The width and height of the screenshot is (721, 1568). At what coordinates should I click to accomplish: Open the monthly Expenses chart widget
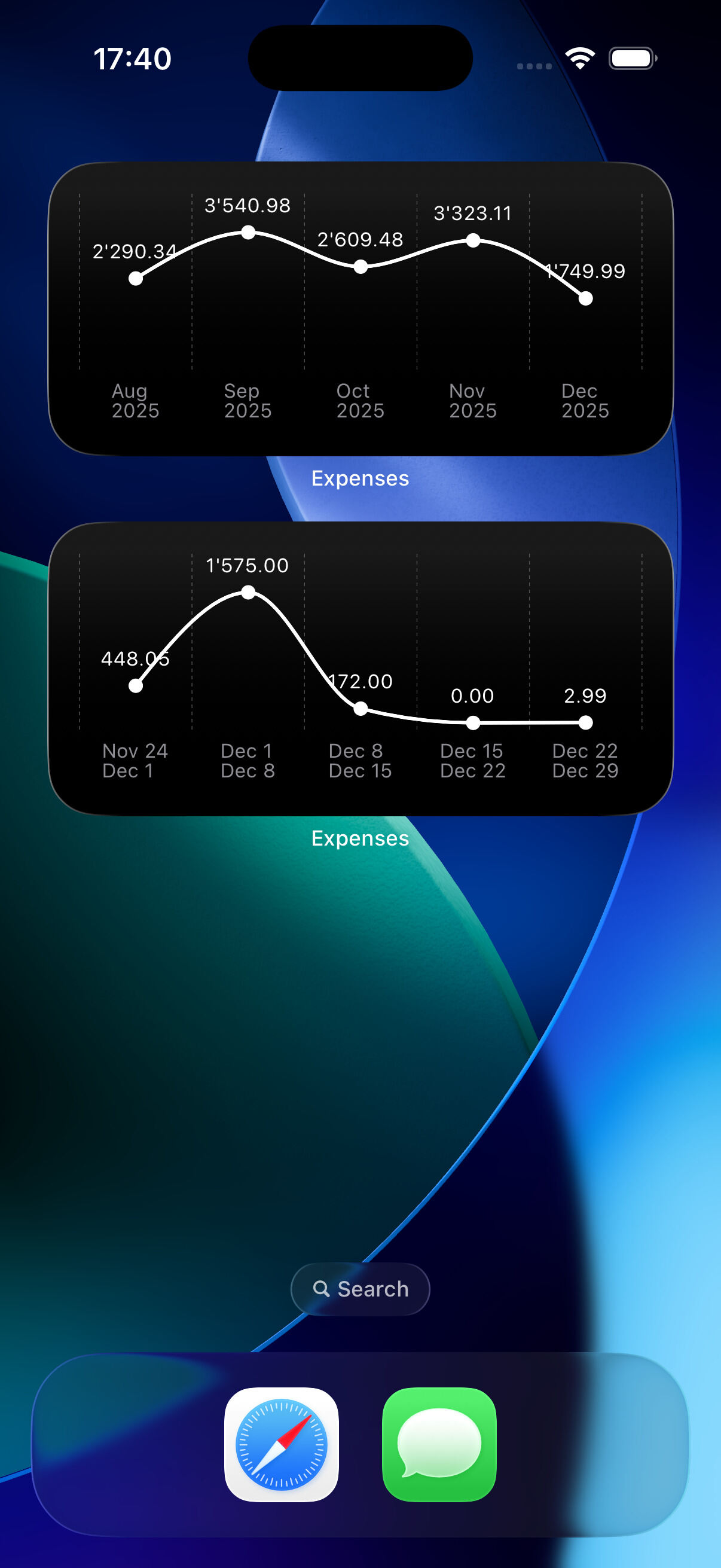click(360, 309)
